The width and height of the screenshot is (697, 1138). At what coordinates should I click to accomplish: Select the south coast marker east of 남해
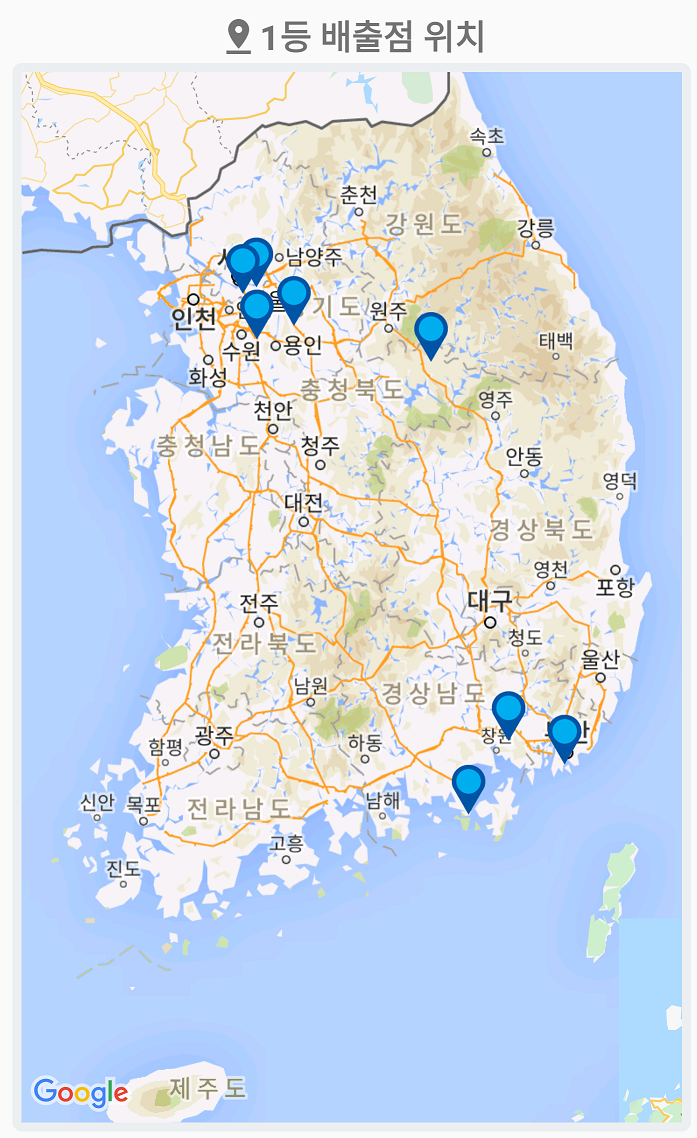[467, 784]
